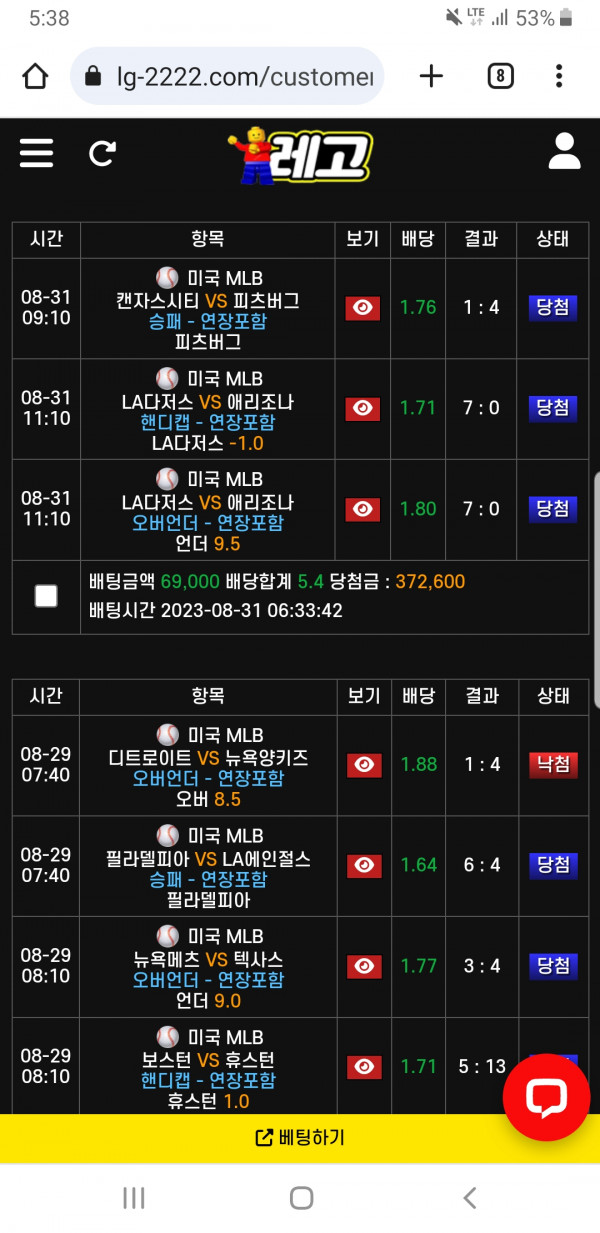View details for Boston vs Houston bet
This screenshot has width=600, height=1233.
pos(363,1066)
